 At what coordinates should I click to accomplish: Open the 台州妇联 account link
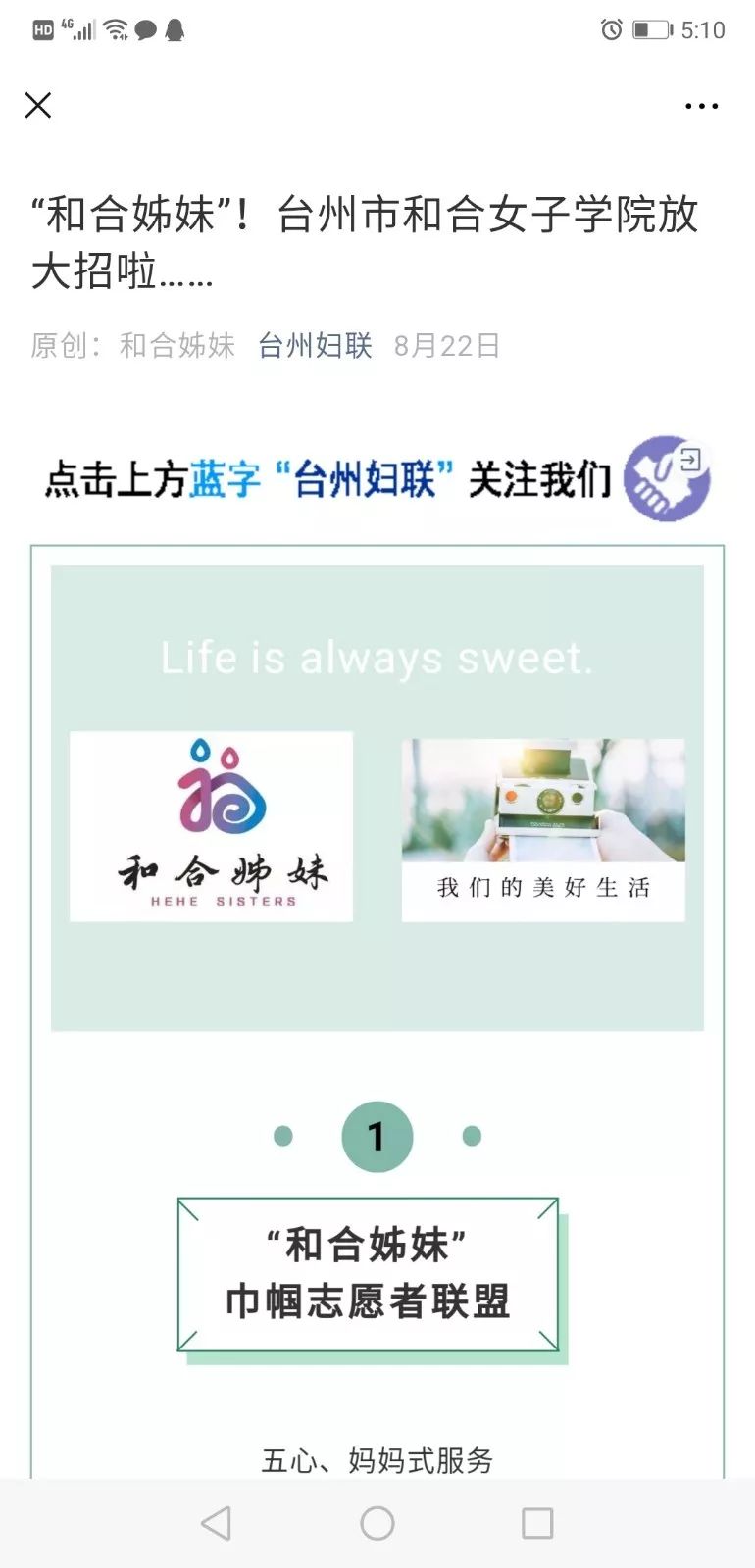point(315,345)
